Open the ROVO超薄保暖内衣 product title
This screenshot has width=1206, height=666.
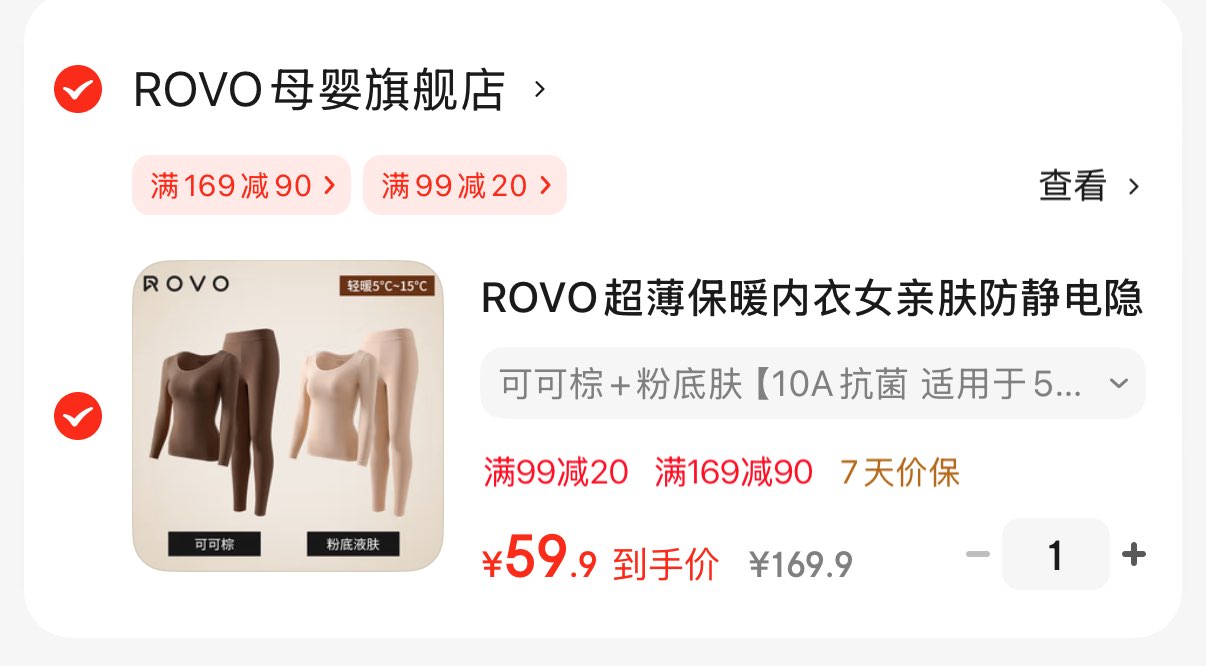[810, 298]
